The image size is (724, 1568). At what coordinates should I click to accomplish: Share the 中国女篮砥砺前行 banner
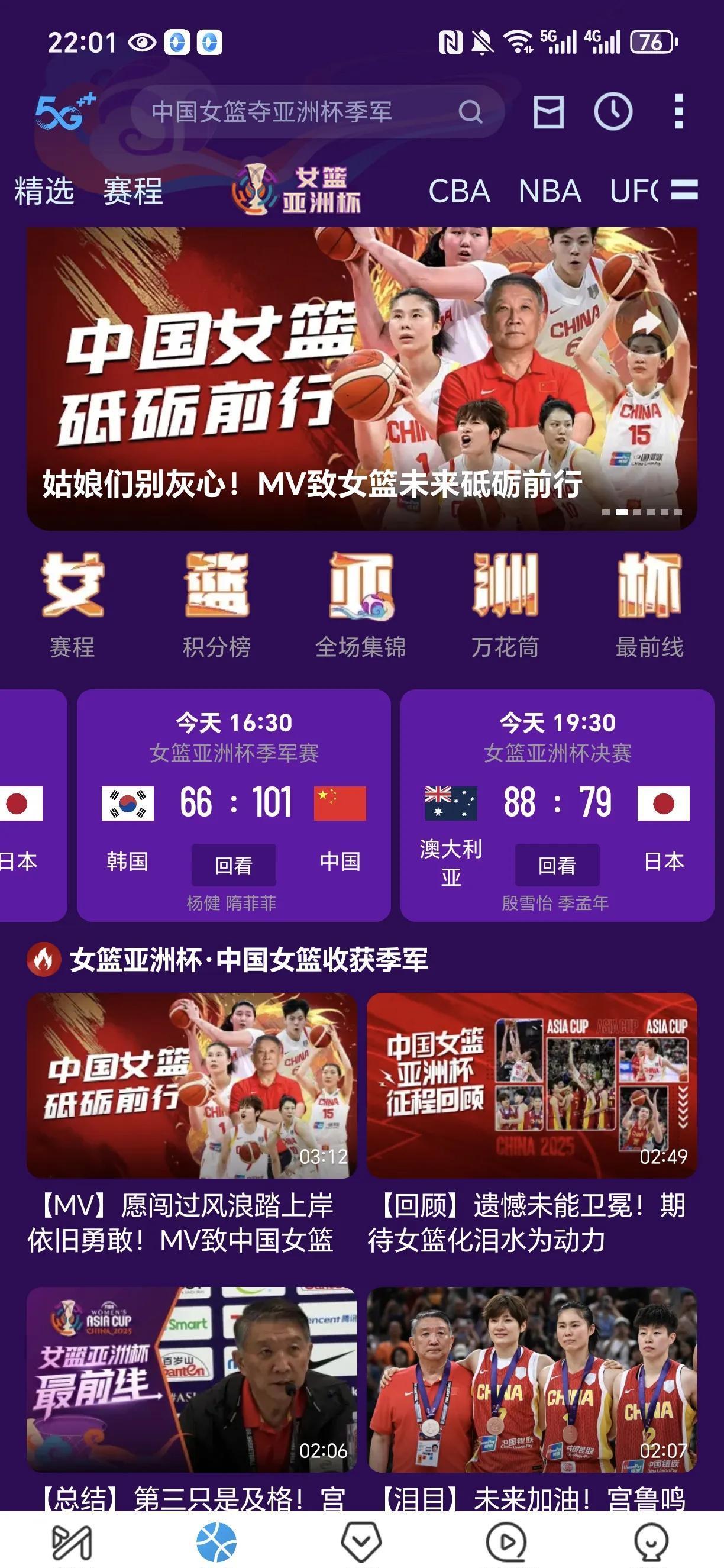[647, 324]
